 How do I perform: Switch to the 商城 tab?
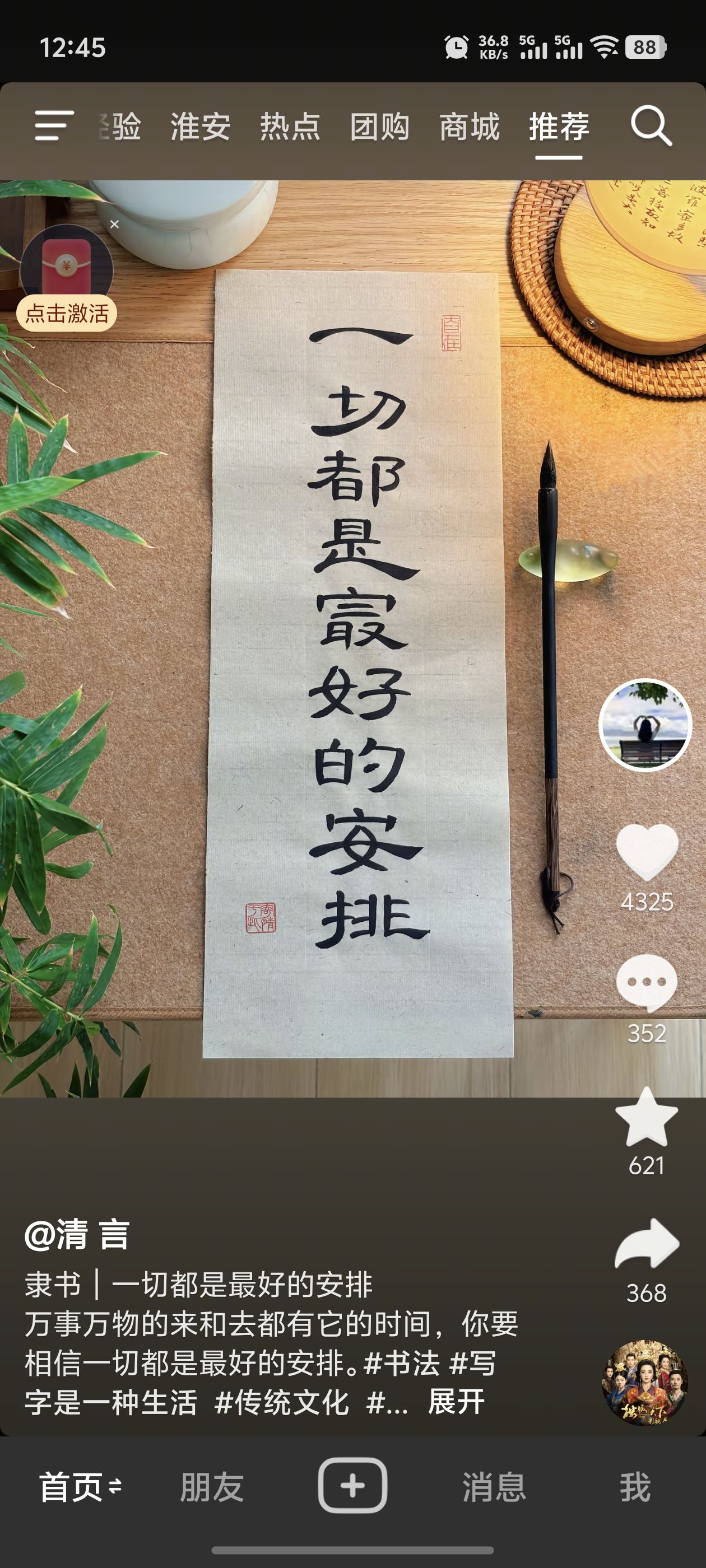click(x=469, y=127)
